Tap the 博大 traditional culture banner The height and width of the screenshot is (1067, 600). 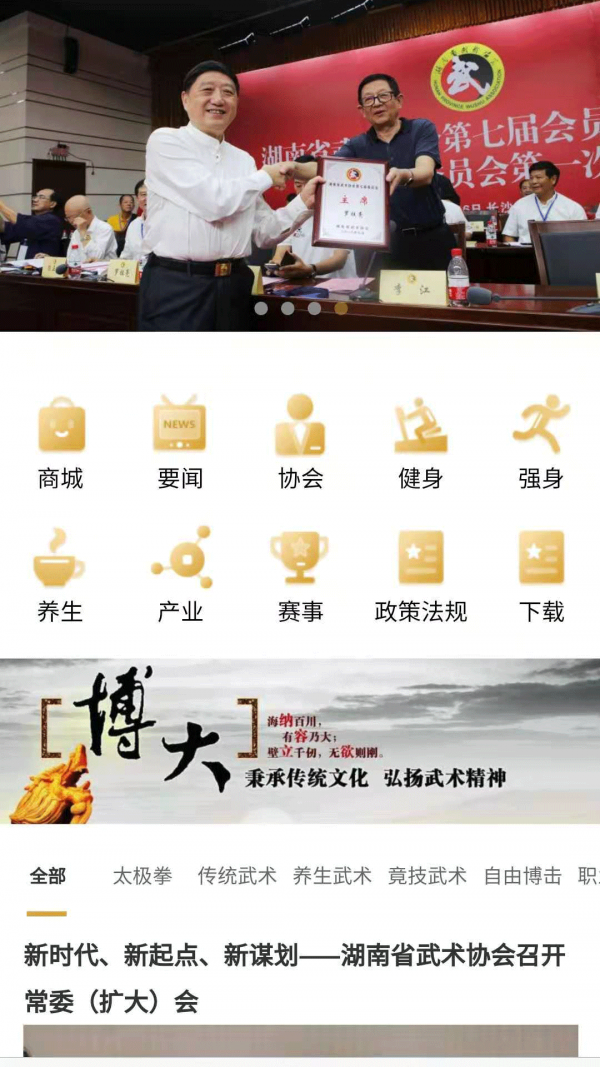click(300, 741)
